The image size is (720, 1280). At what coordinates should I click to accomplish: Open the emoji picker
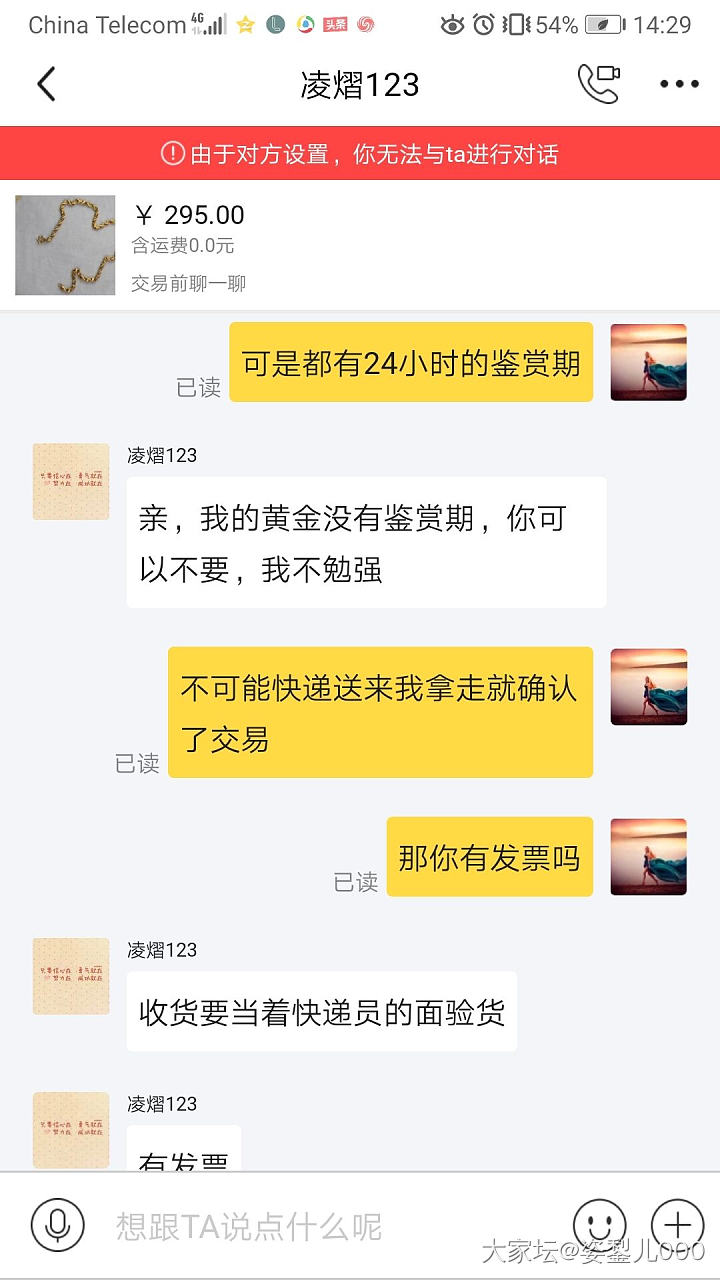[x=599, y=1224]
